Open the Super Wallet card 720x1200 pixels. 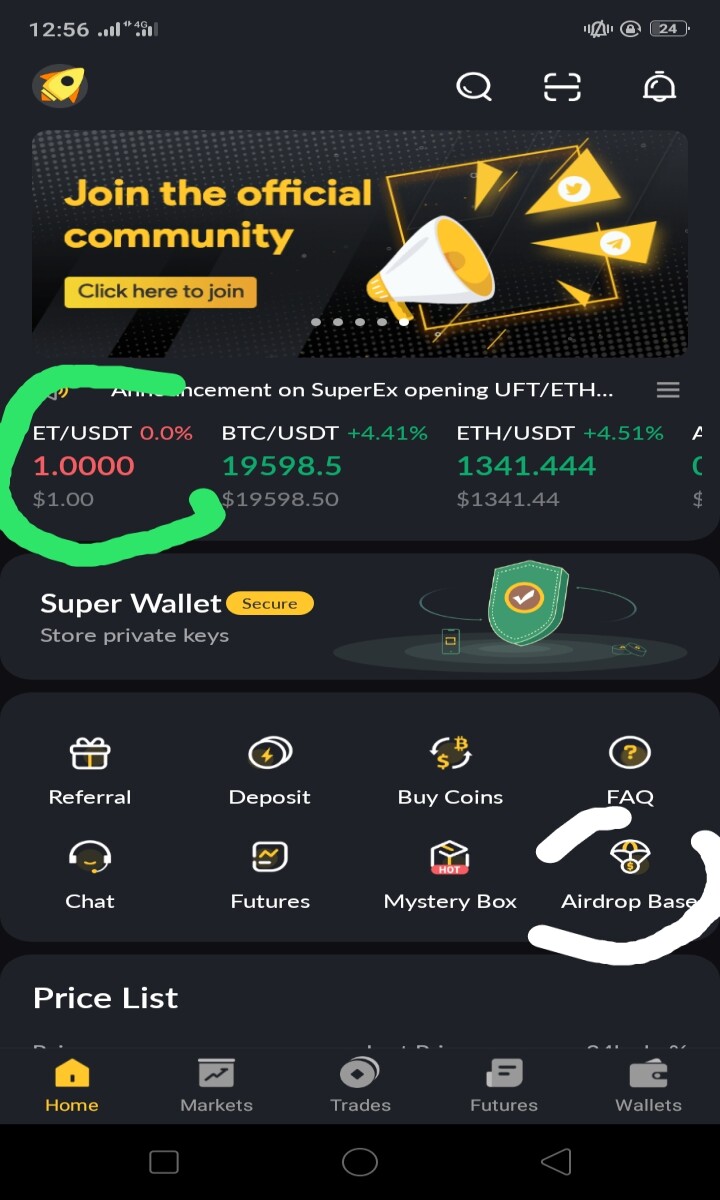(360, 617)
